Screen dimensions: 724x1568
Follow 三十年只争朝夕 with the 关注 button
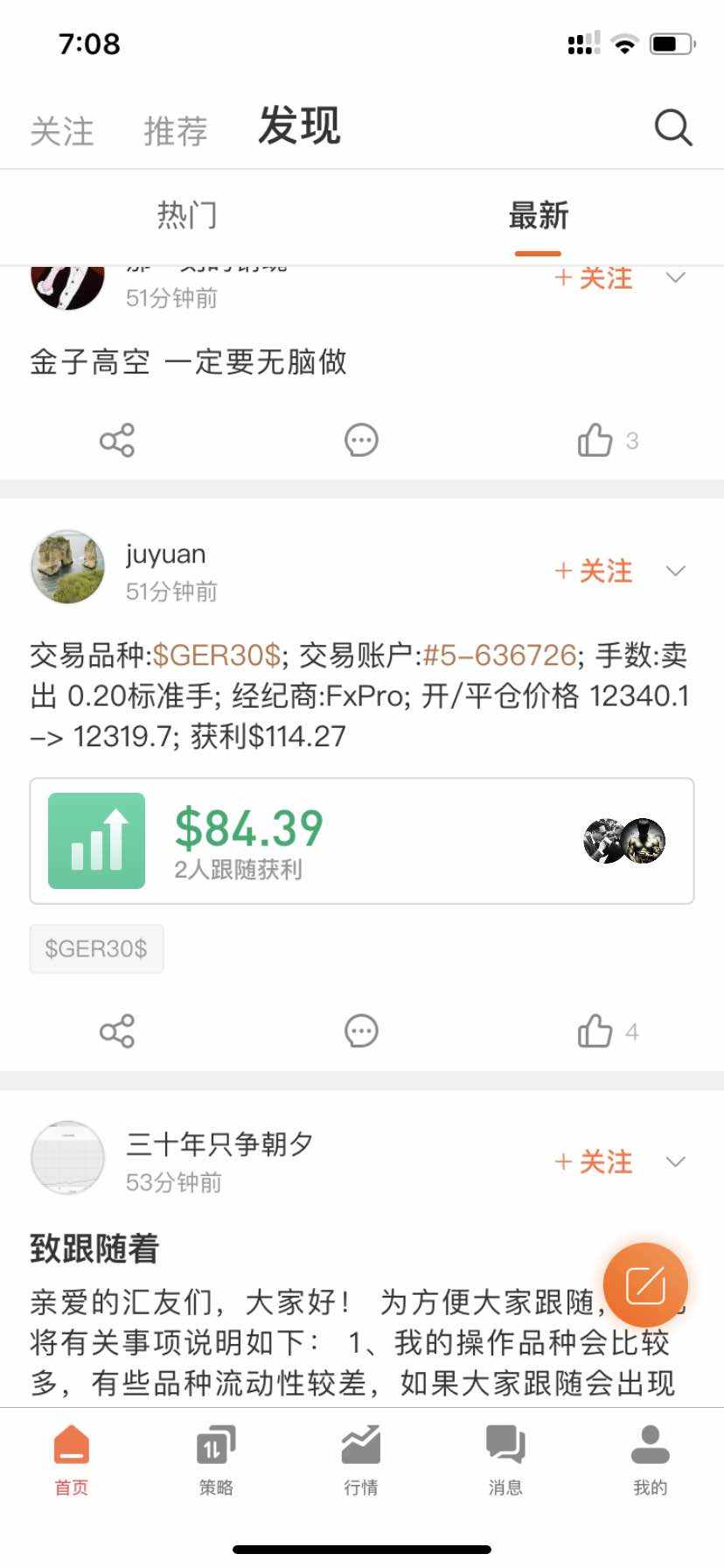[x=594, y=1162]
